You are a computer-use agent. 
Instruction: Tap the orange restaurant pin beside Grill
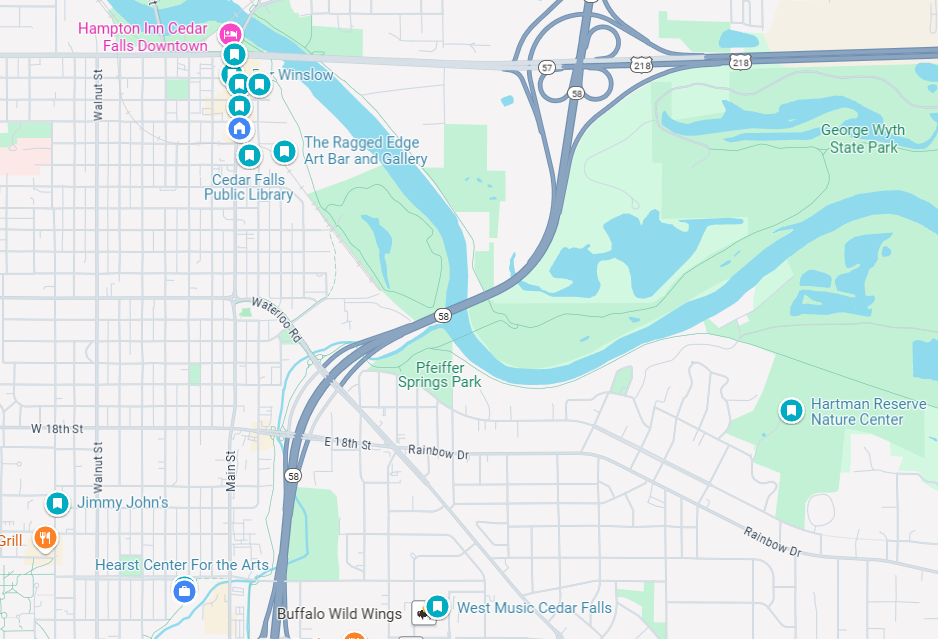tap(45, 539)
